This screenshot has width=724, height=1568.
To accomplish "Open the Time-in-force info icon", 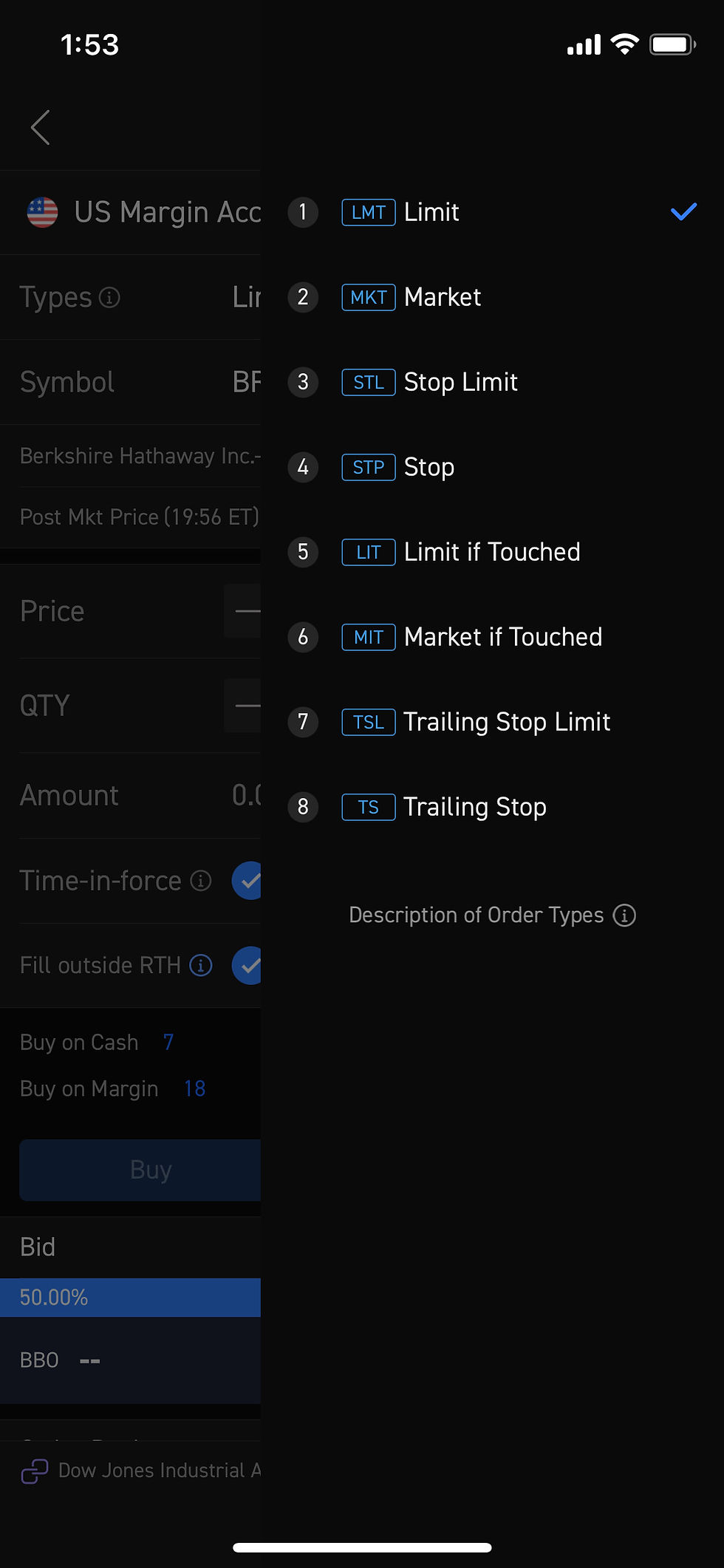I will pyautogui.click(x=201, y=881).
